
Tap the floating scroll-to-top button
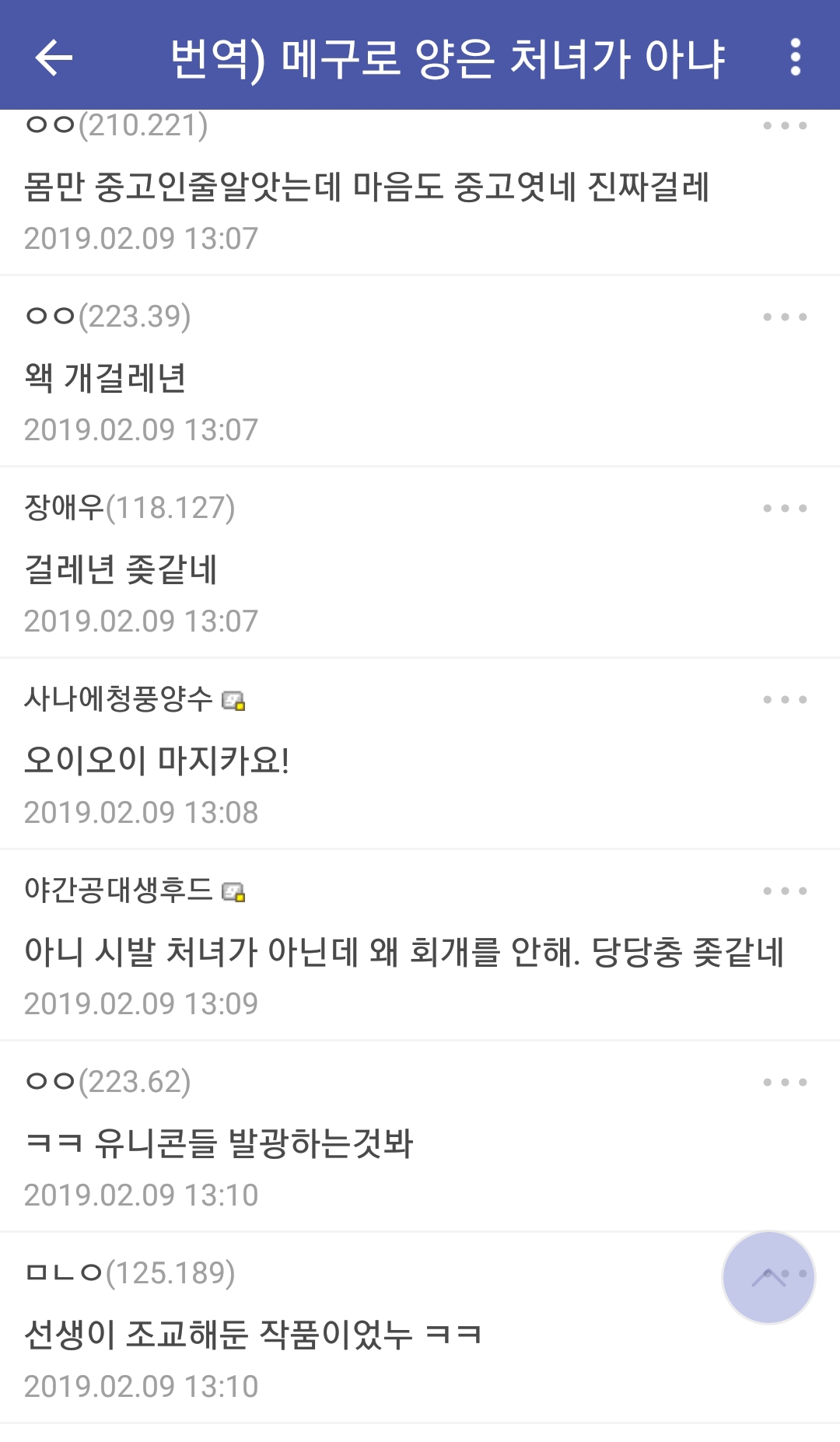768,1278
